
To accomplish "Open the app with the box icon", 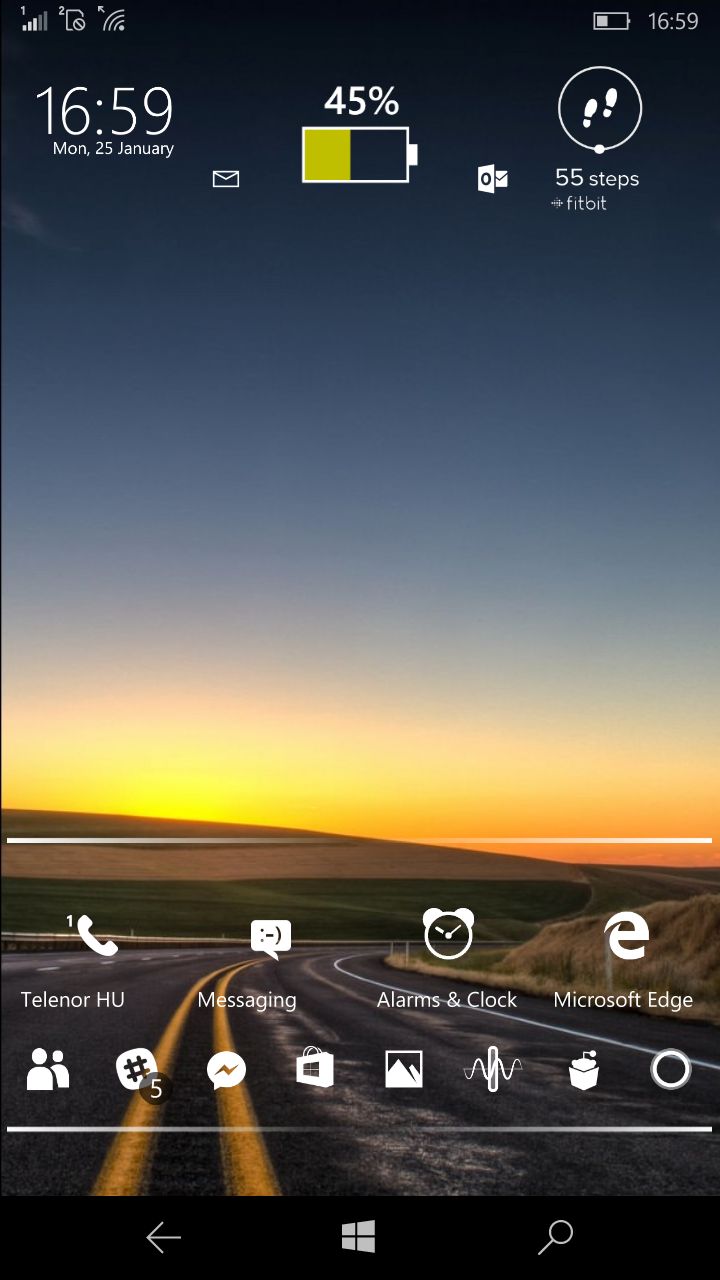I will coord(583,1070).
